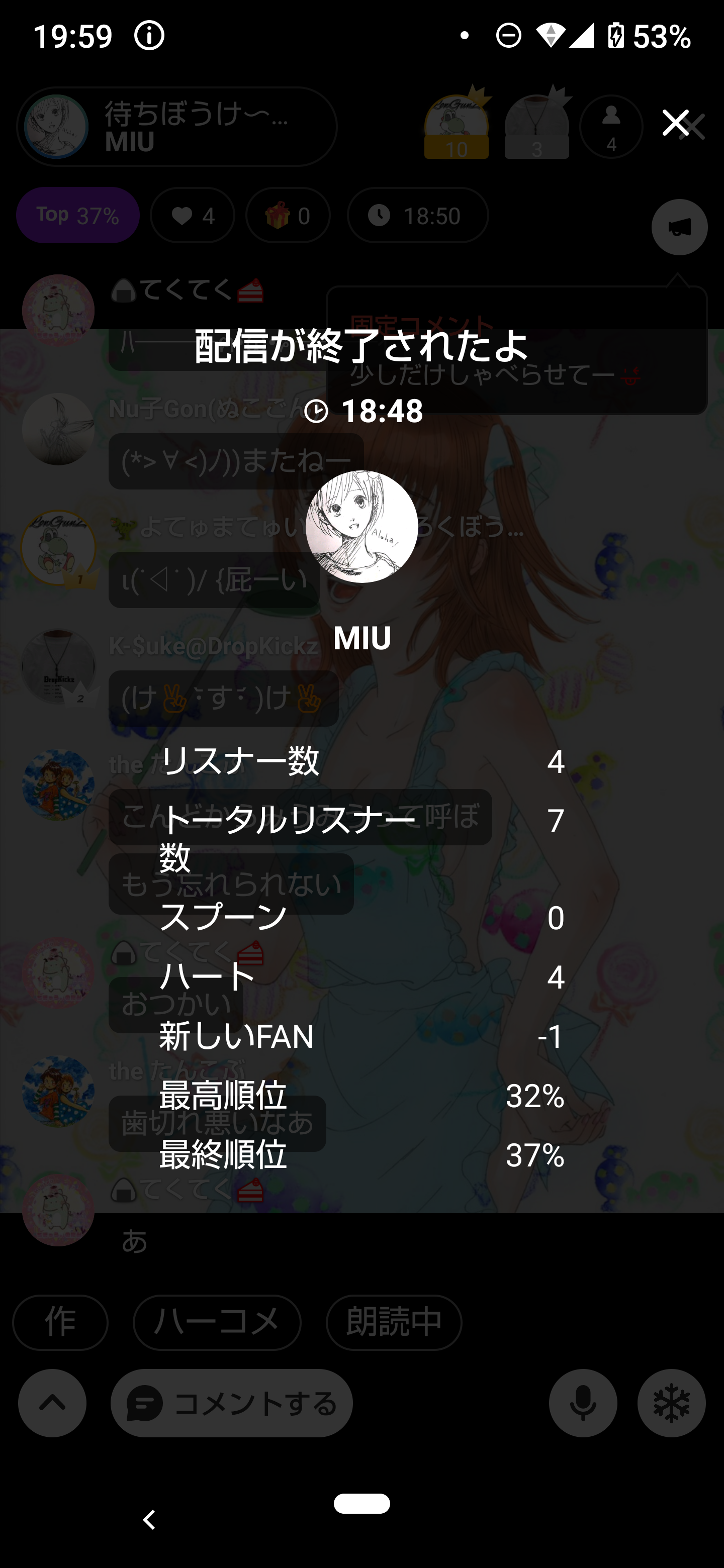Open MIU's profile picture
The width and height of the screenshot is (724, 1568).
point(361,527)
